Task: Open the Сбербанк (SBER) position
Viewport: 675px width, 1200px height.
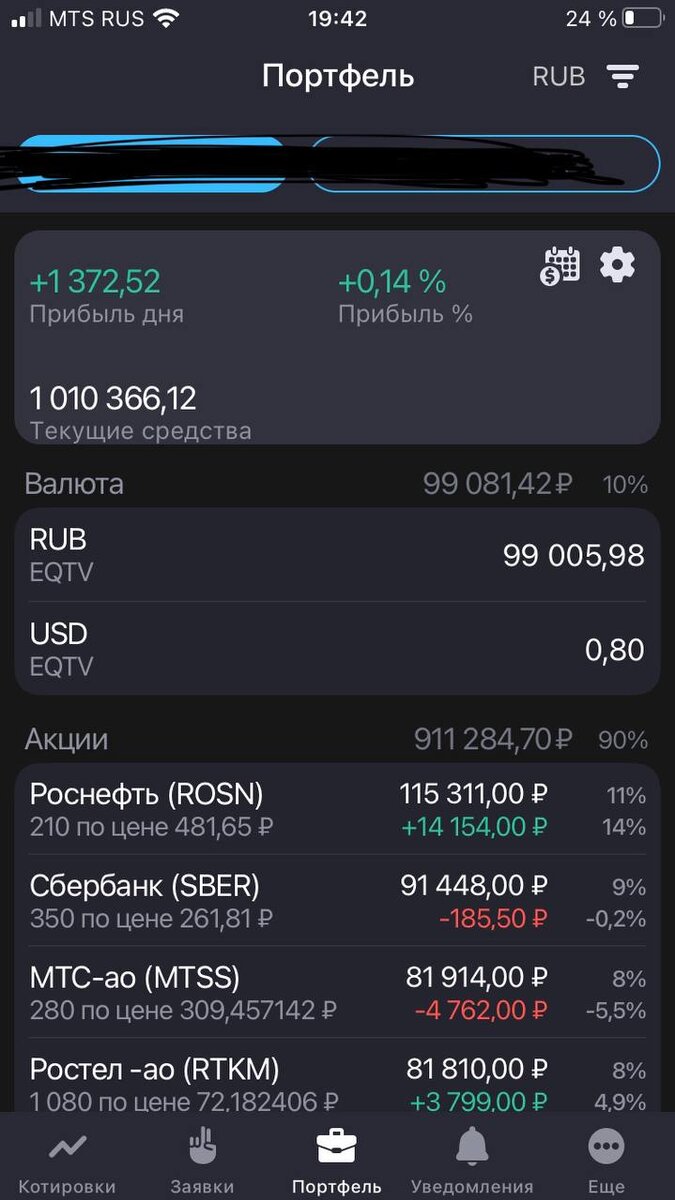Action: pyautogui.click(x=337, y=901)
